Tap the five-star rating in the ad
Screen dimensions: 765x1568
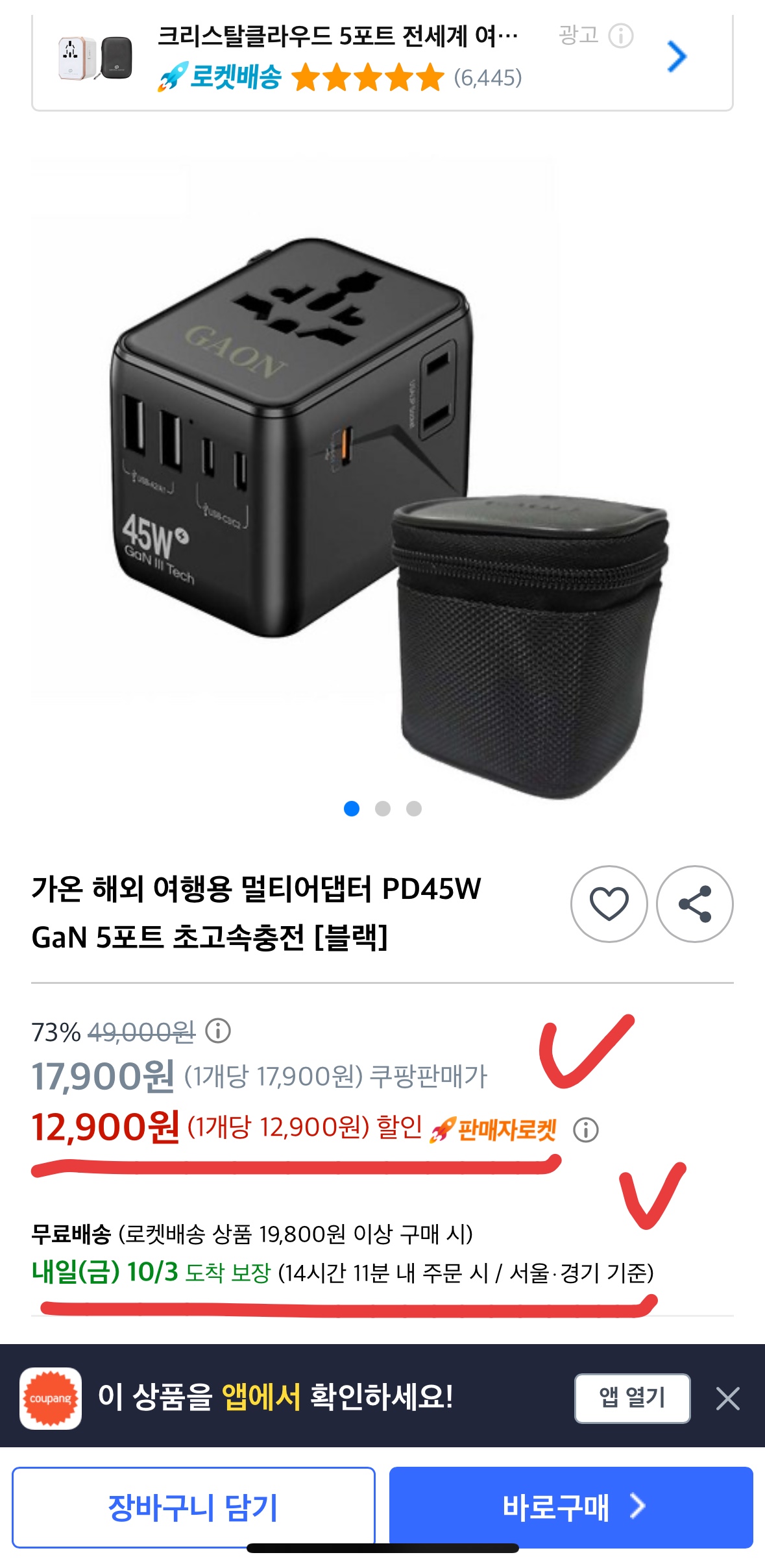point(367,77)
